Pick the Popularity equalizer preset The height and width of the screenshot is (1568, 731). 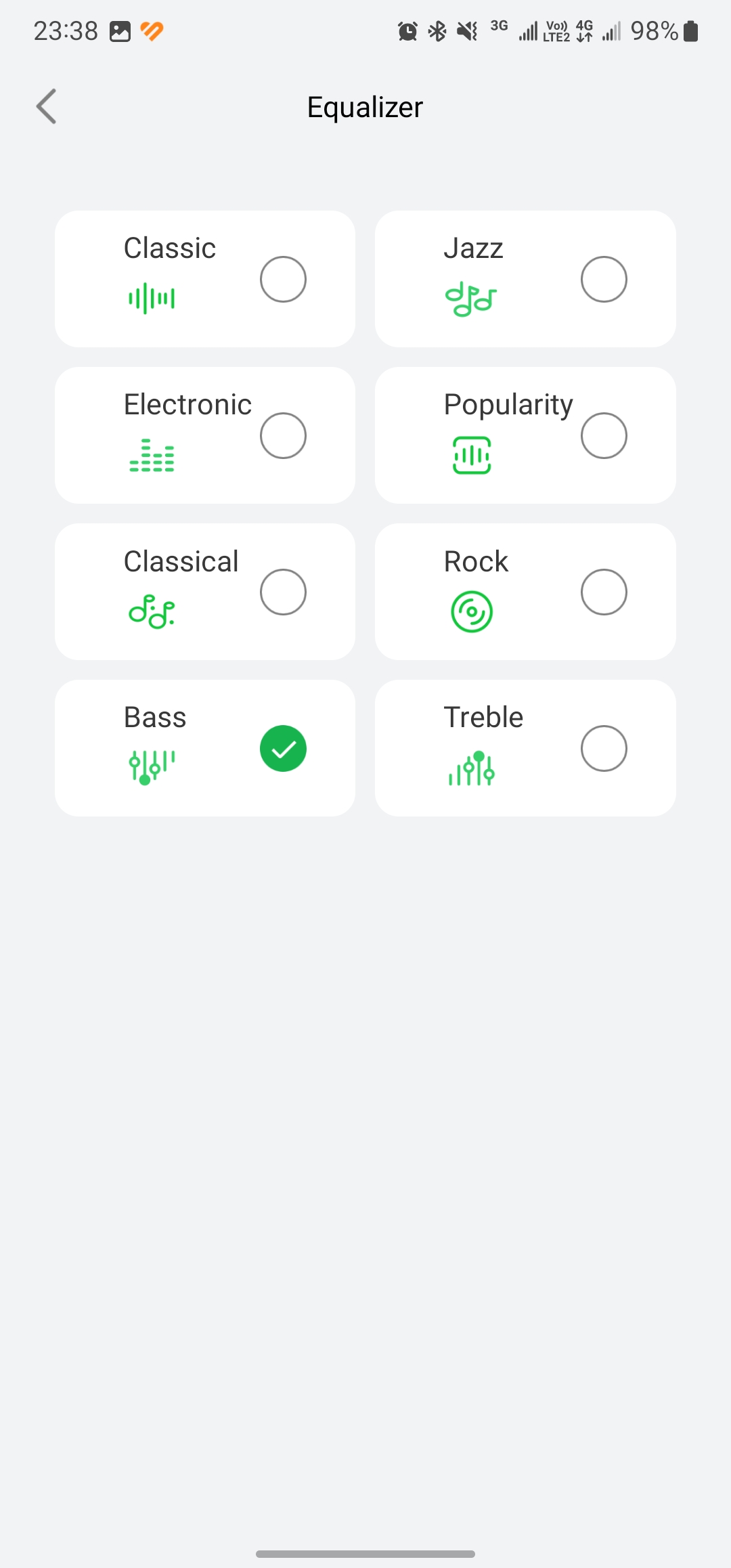click(x=603, y=435)
